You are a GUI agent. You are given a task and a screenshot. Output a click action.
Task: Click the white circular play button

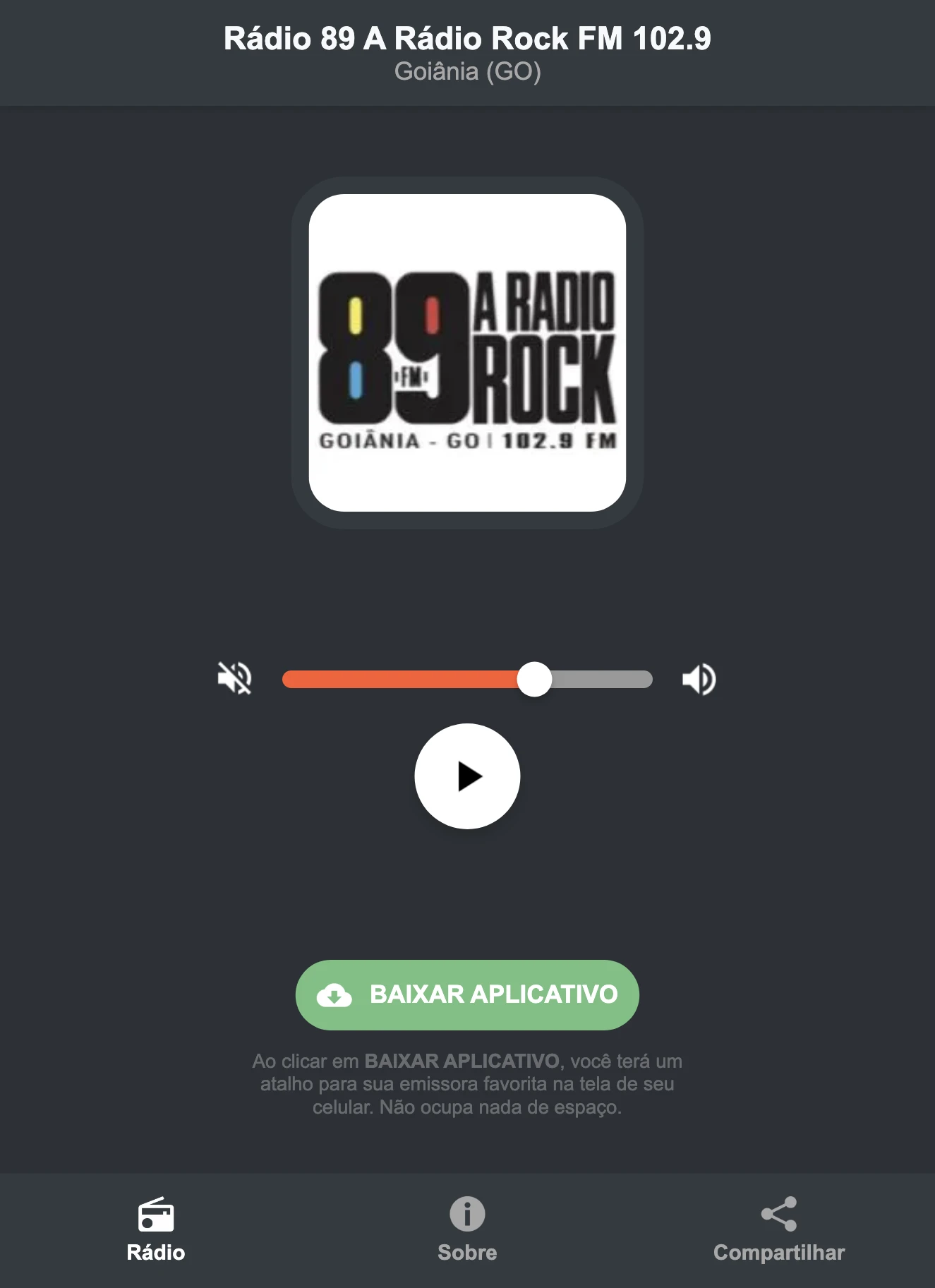coord(467,776)
